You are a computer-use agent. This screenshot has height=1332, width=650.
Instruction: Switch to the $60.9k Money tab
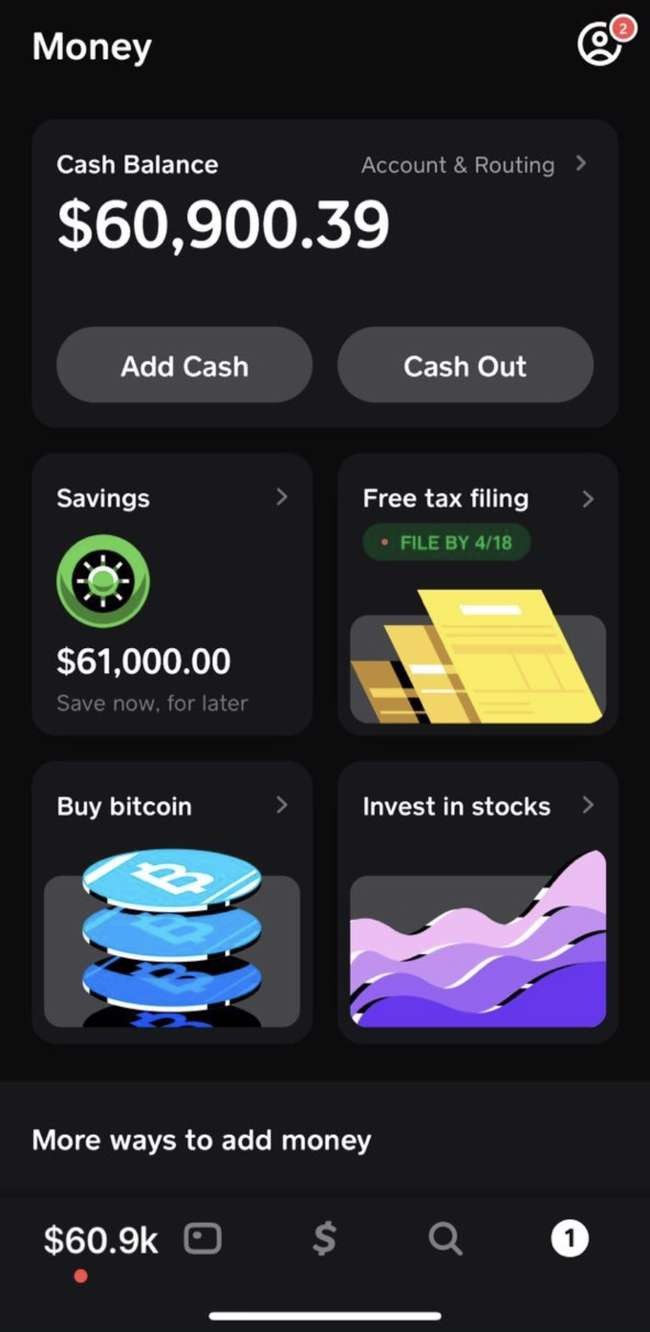click(100, 1241)
